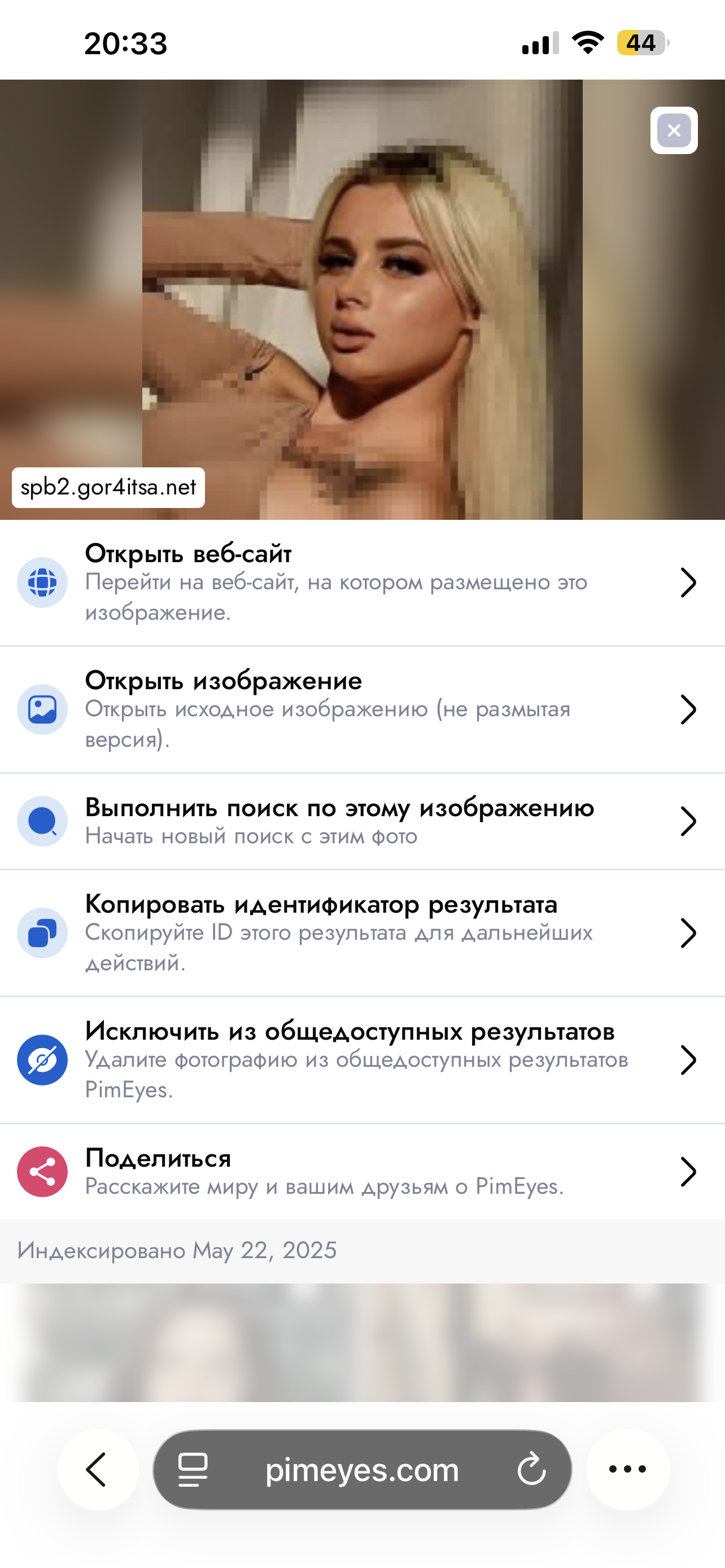Tap the pimeyes.com address bar
The width and height of the screenshot is (725, 1568).
click(361, 1469)
